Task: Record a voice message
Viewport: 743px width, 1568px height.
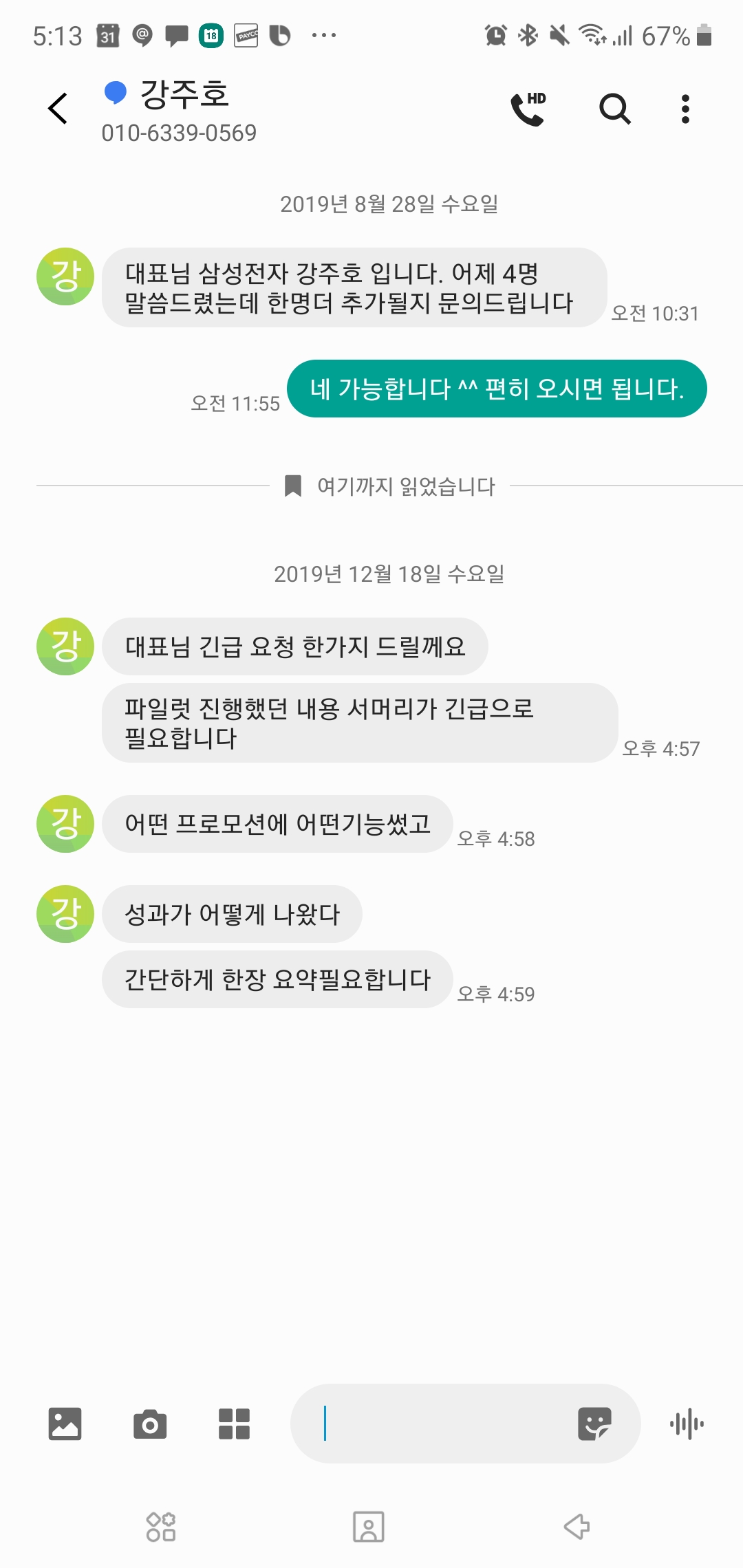Action: [687, 1424]
